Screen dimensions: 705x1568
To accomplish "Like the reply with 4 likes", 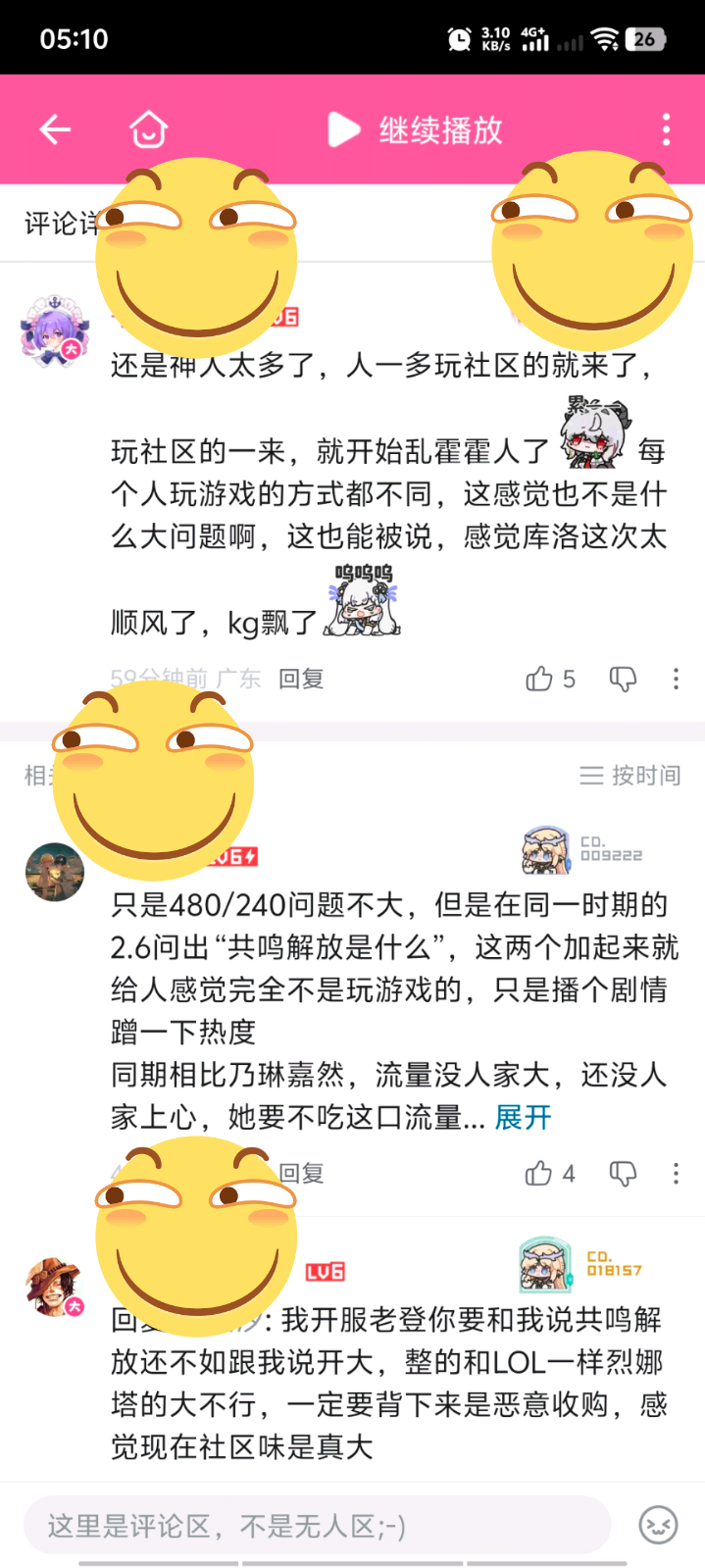I will coord(540,1173).
